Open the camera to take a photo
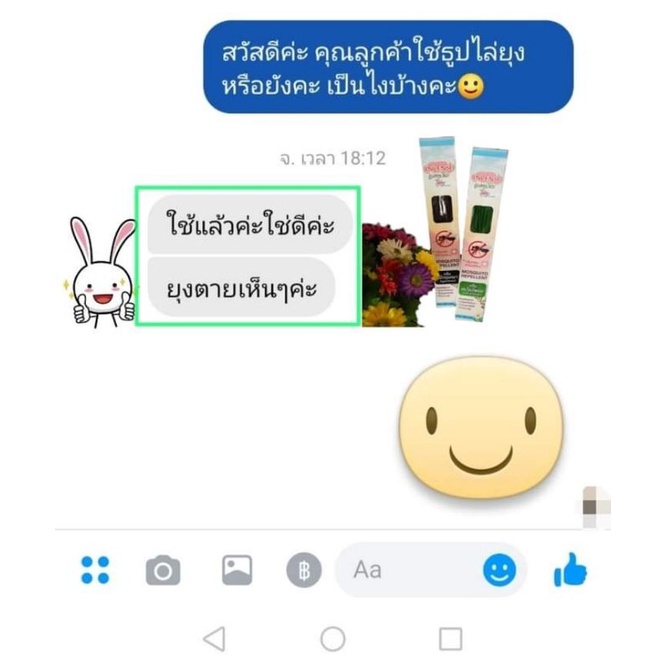The height and width of the screenshot is (667, 667). click(163, 570)
